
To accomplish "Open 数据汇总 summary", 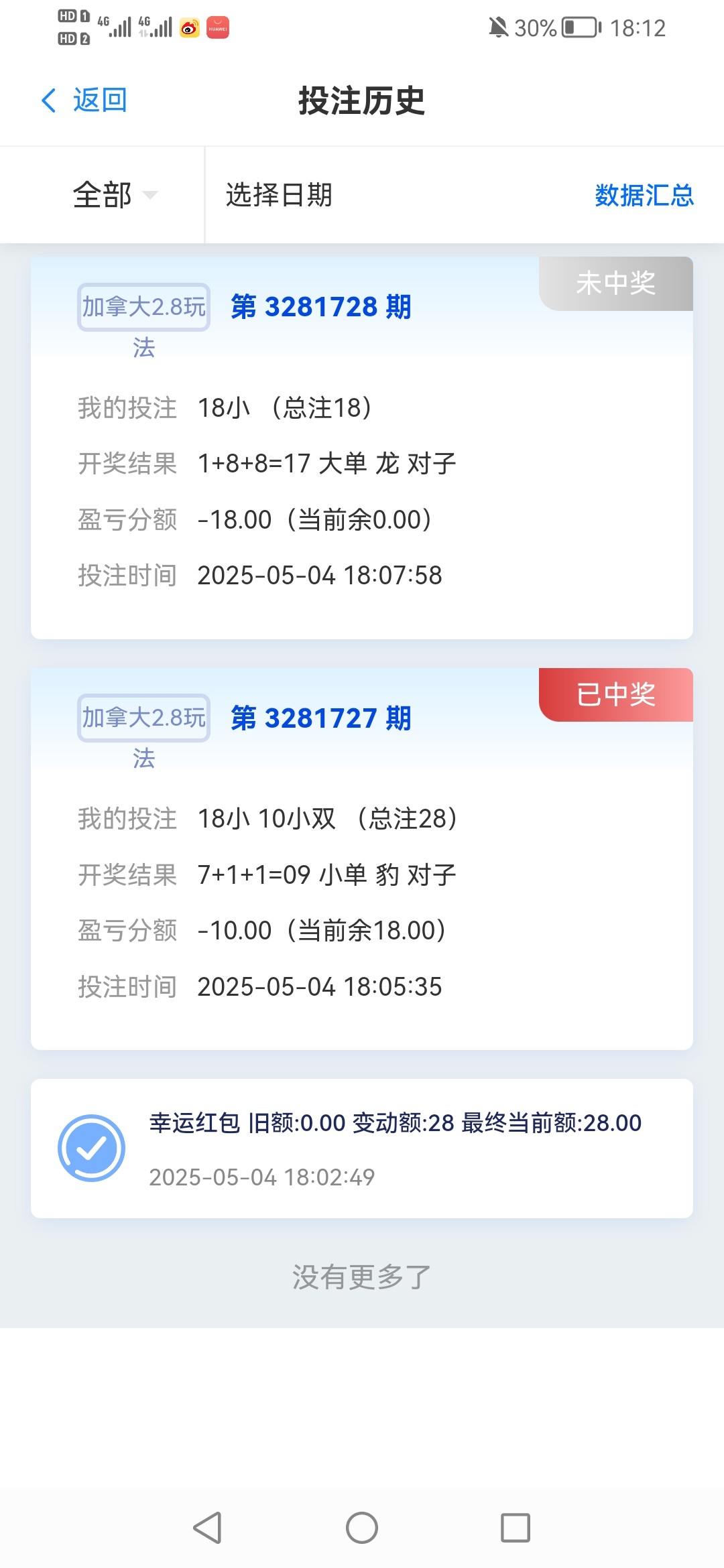I will (644, 195).
